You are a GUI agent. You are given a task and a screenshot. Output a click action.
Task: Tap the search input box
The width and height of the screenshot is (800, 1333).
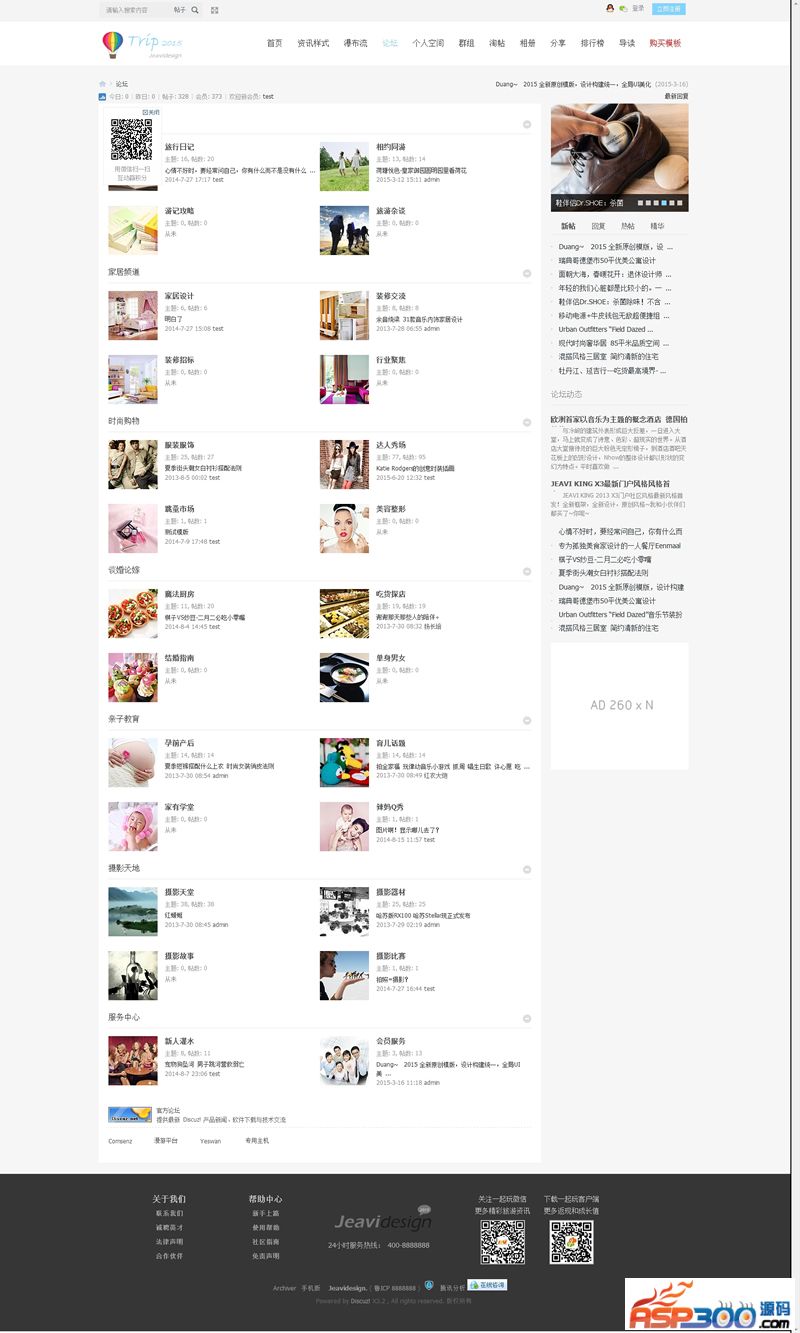135,10
